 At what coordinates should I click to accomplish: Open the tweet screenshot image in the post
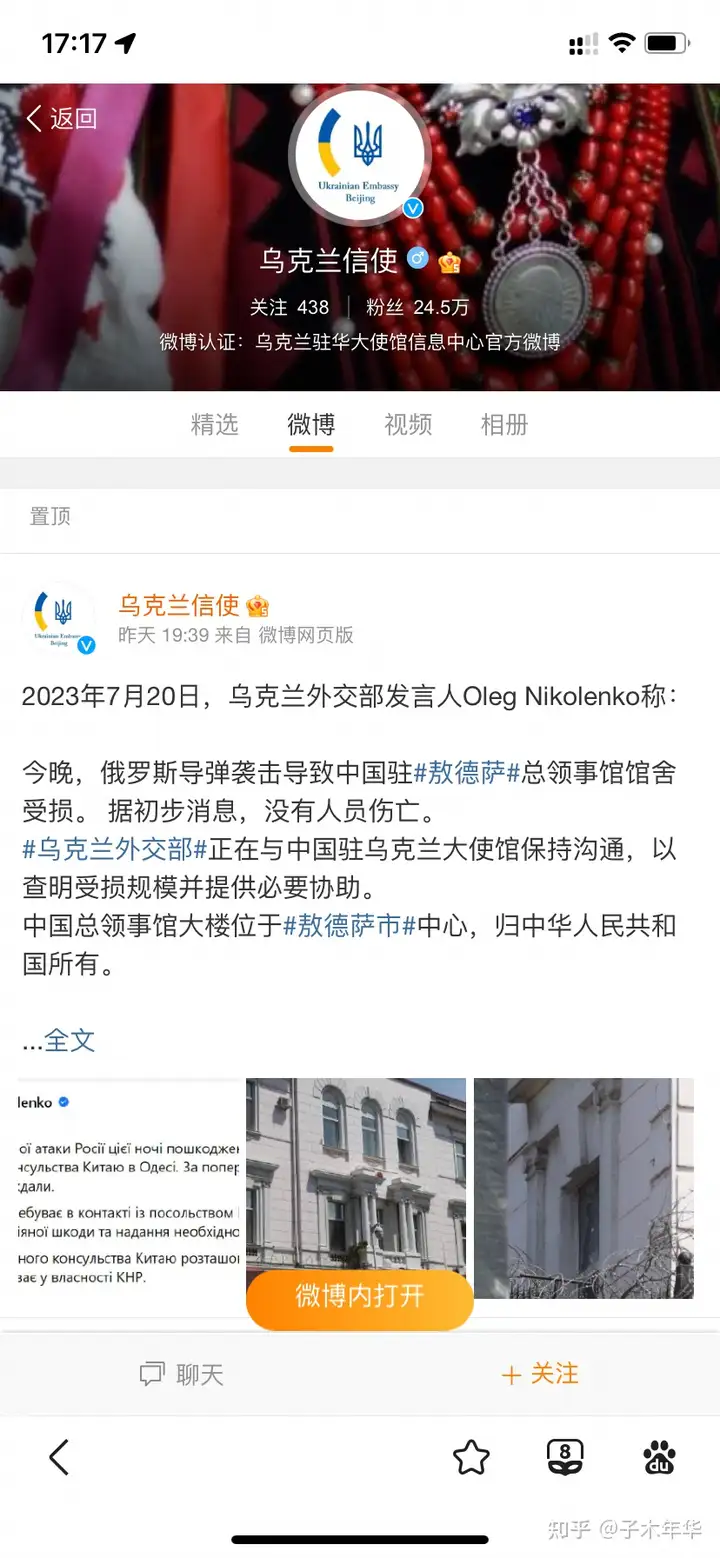129,1188
